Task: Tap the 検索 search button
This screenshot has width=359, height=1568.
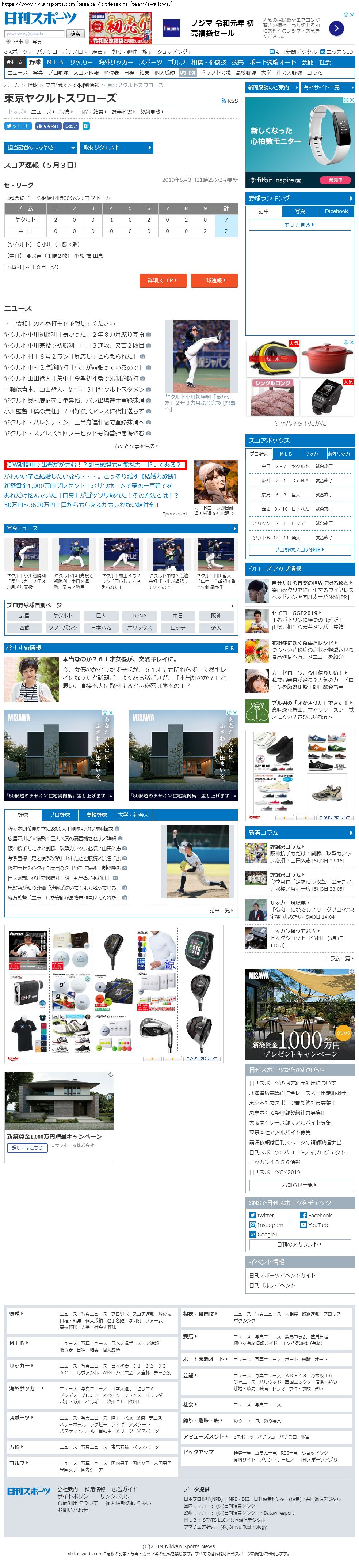Action: [x=75, y=34]
